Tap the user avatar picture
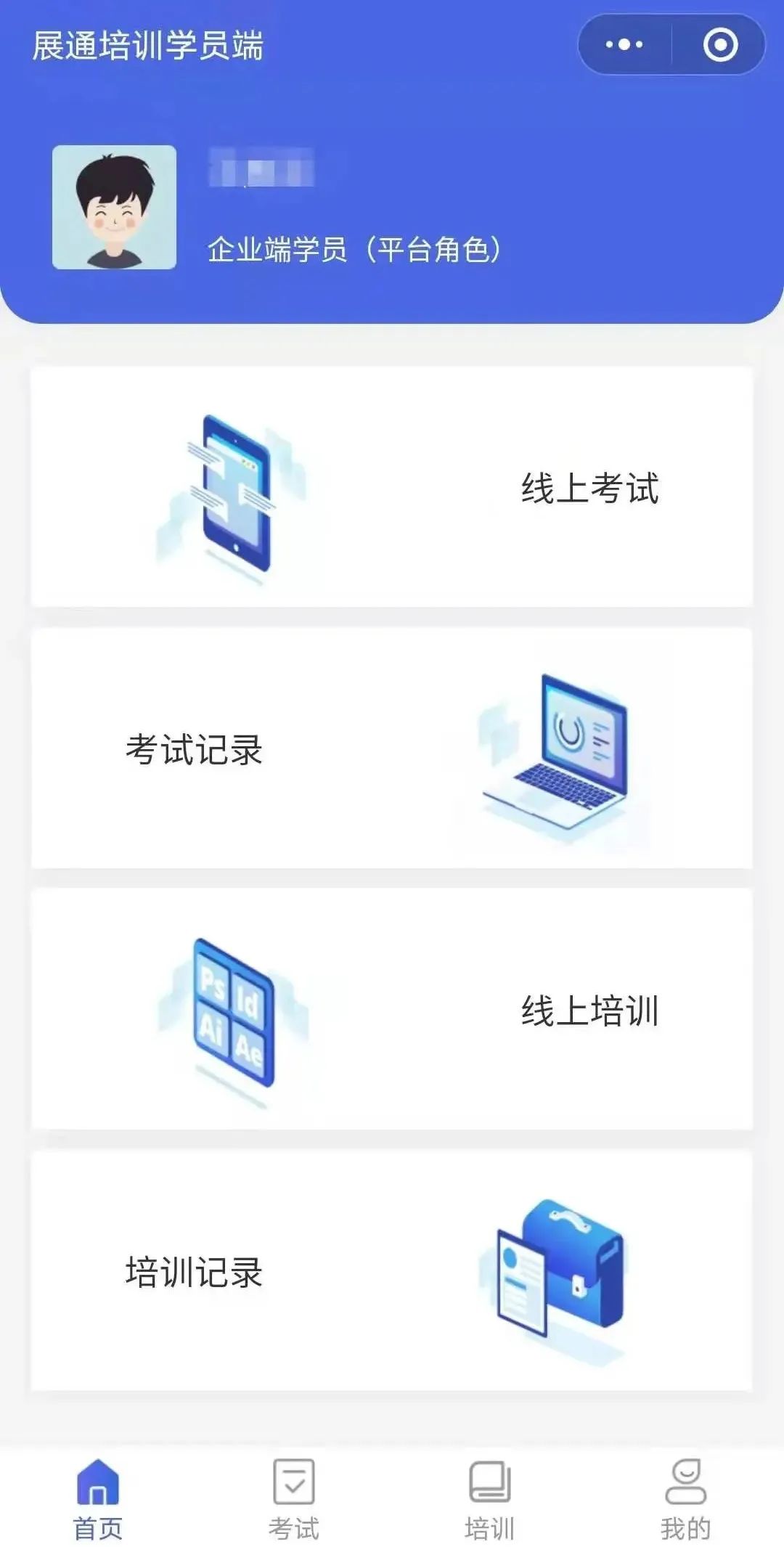Screen dimensions: 784x1547 pos(114,207)
